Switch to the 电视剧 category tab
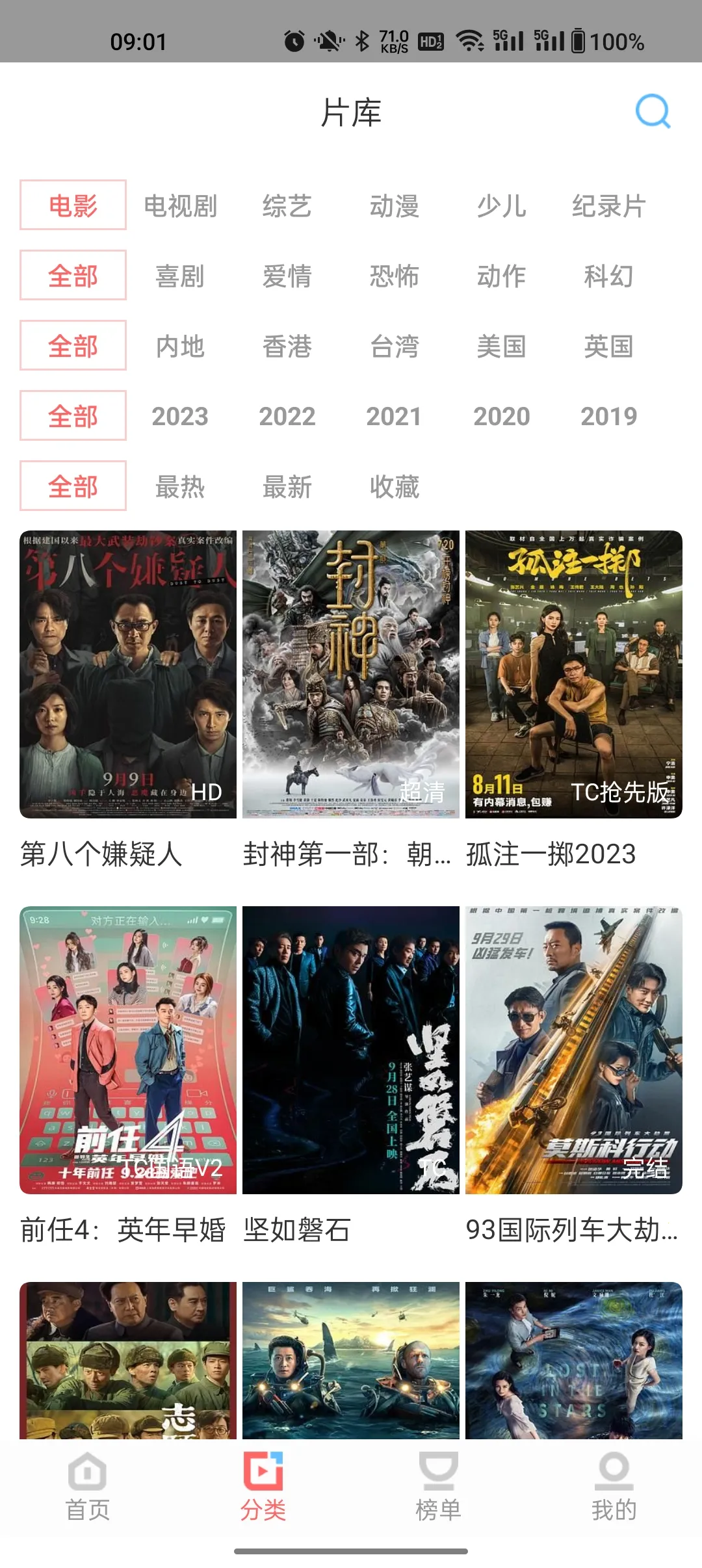The width and height of the screenshot is (702, 1568). pyautogui.click(x=181, y=207)
